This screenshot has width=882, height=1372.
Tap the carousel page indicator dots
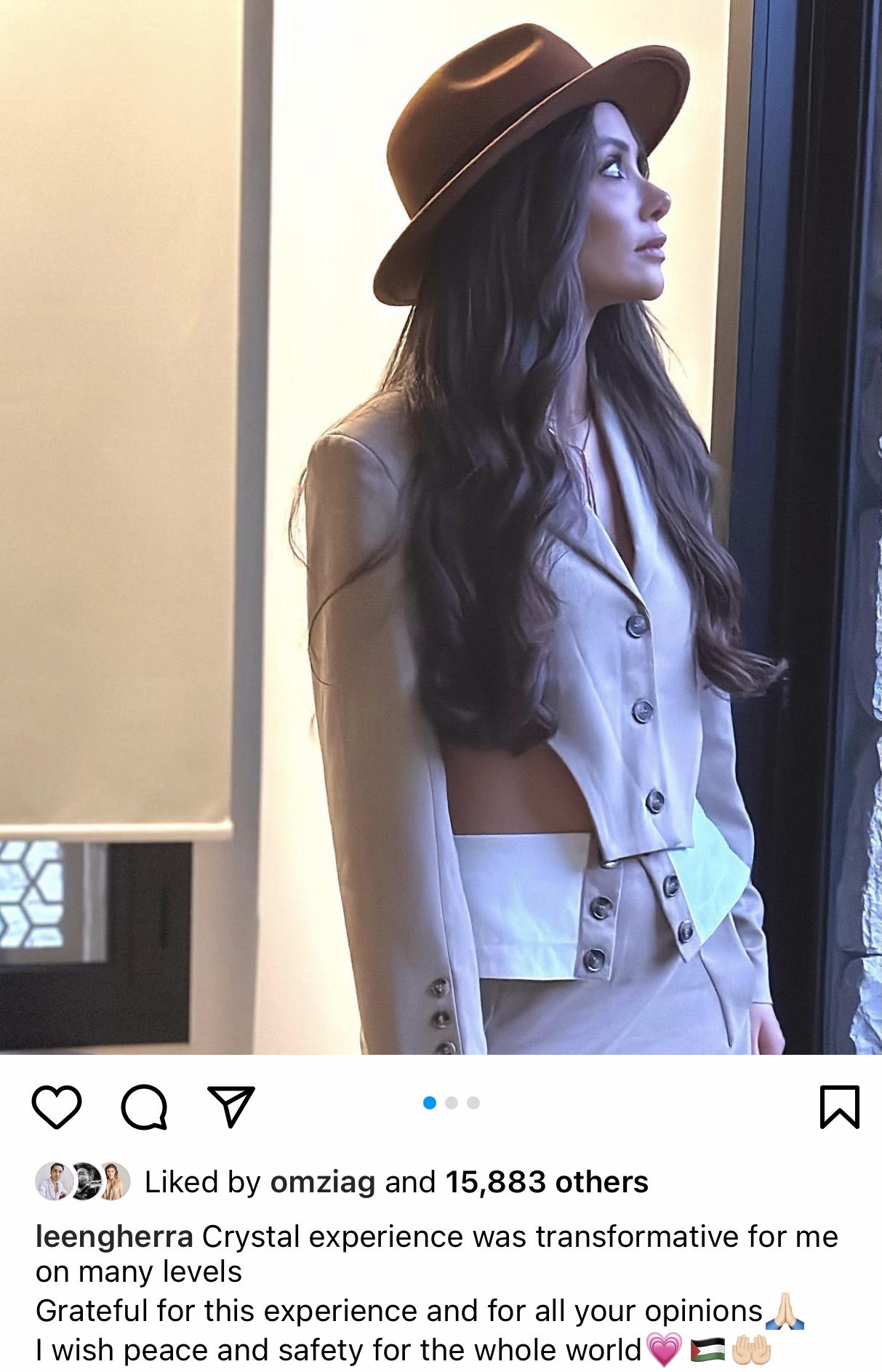(x=451, y=1103)
